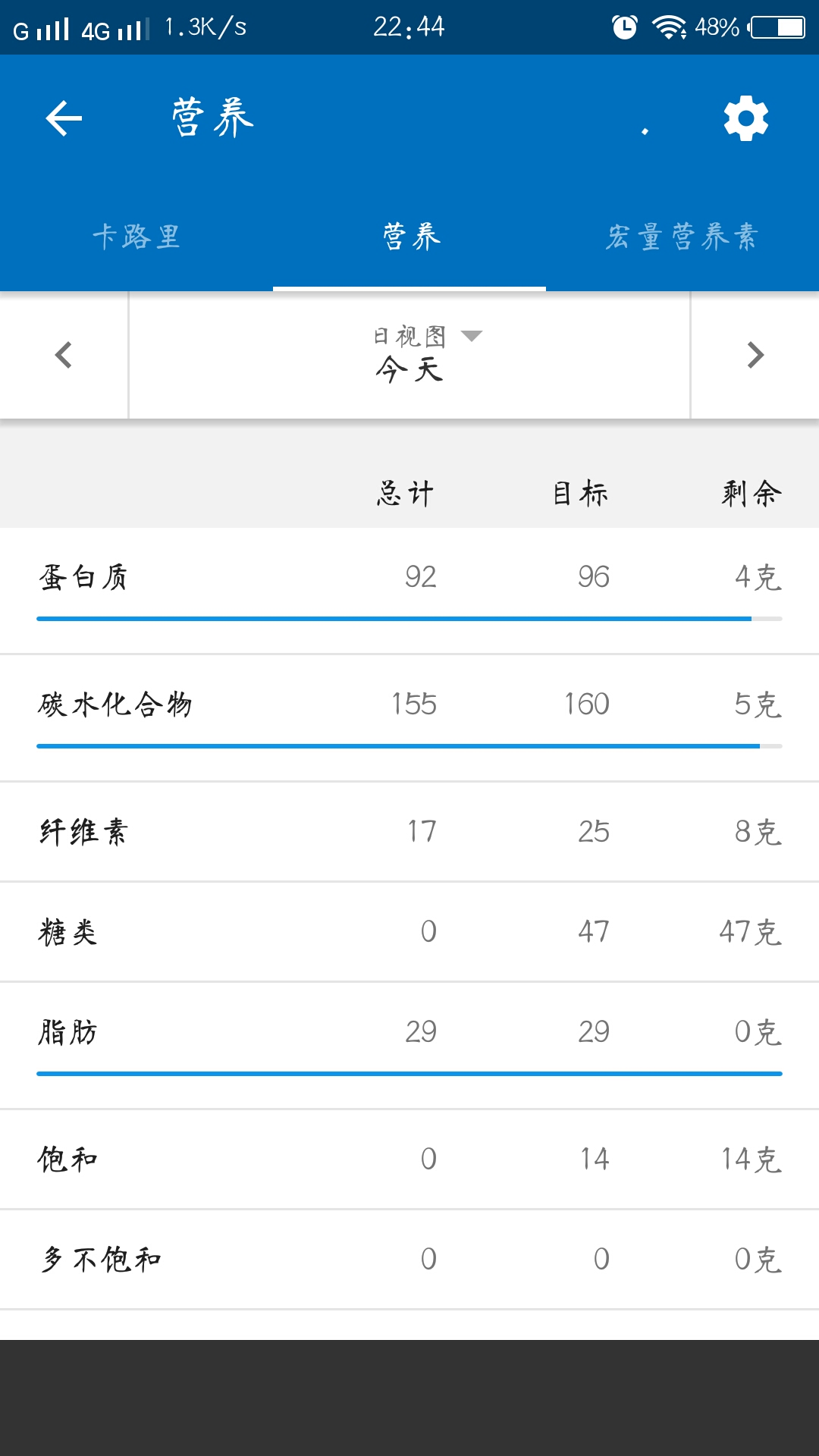Viewport: 819px width, 1456px height.
Task: Go to the next day
Action: coord(755,355)
